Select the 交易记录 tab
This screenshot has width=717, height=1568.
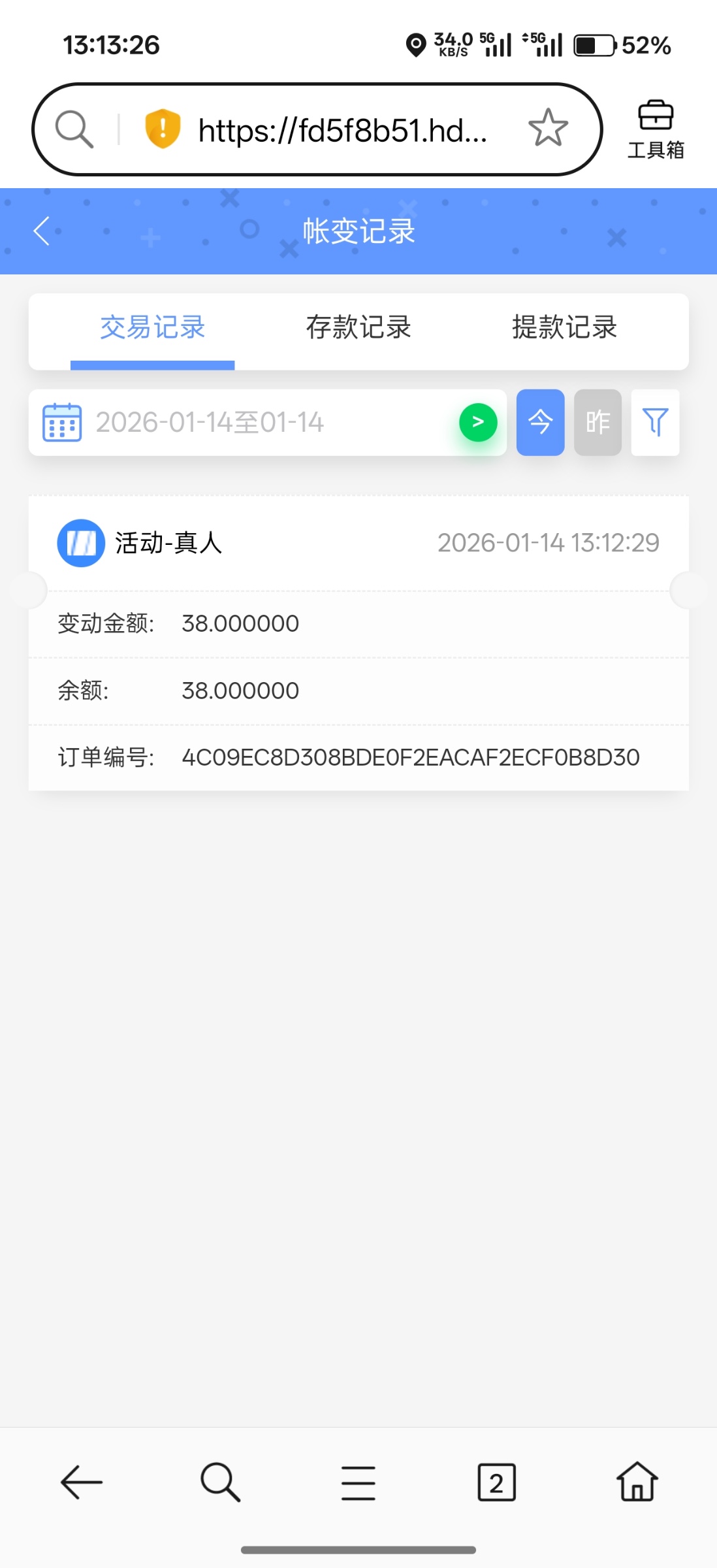click(x=153, y=327)
